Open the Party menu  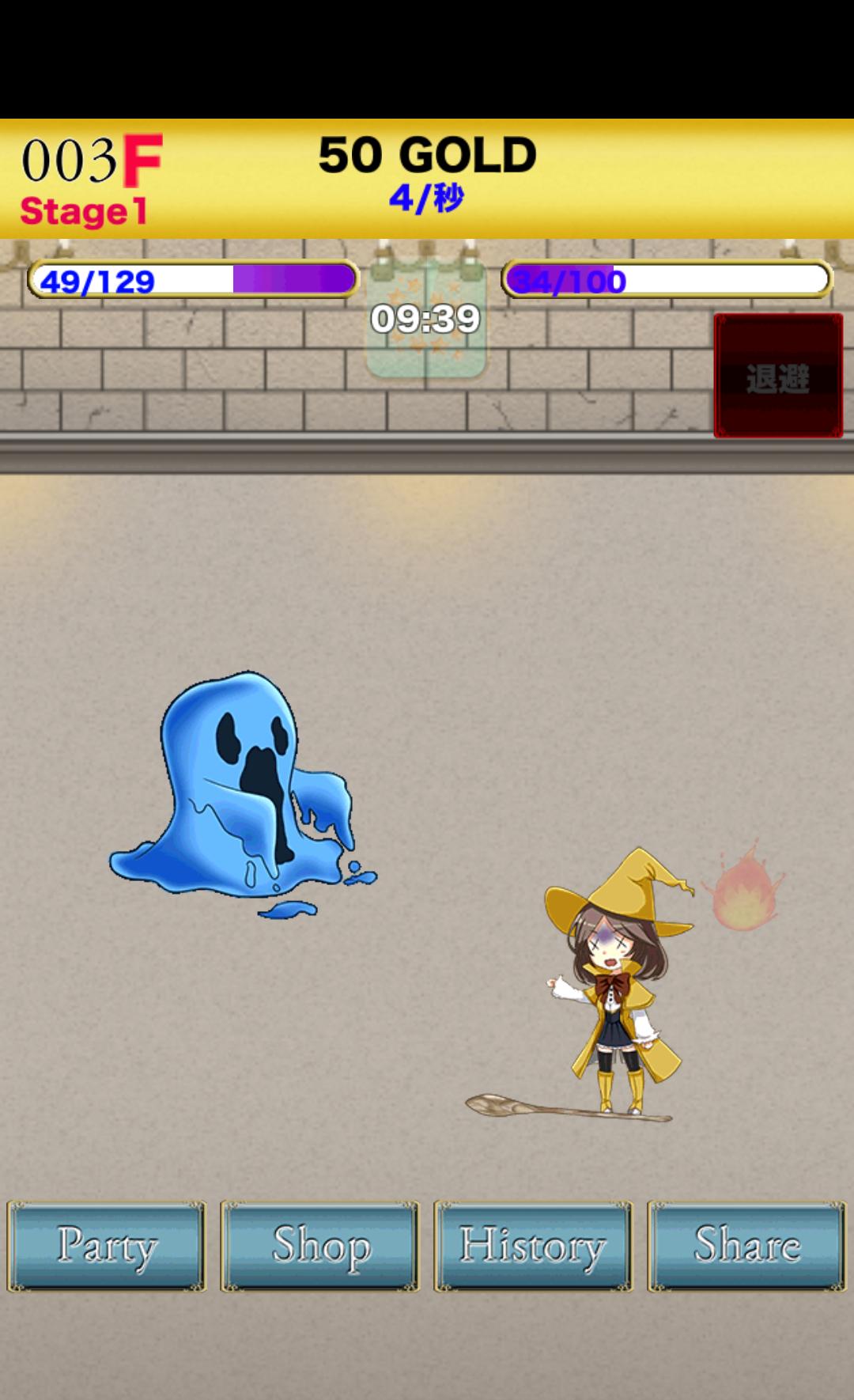(x=107, y=1247)
